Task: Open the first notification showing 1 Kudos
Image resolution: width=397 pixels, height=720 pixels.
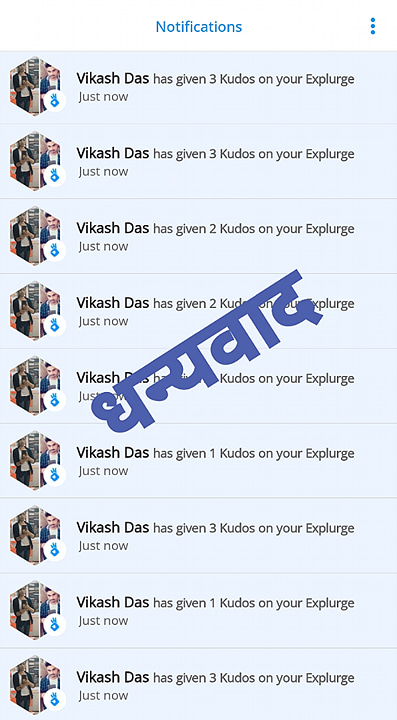Action: 198,461
